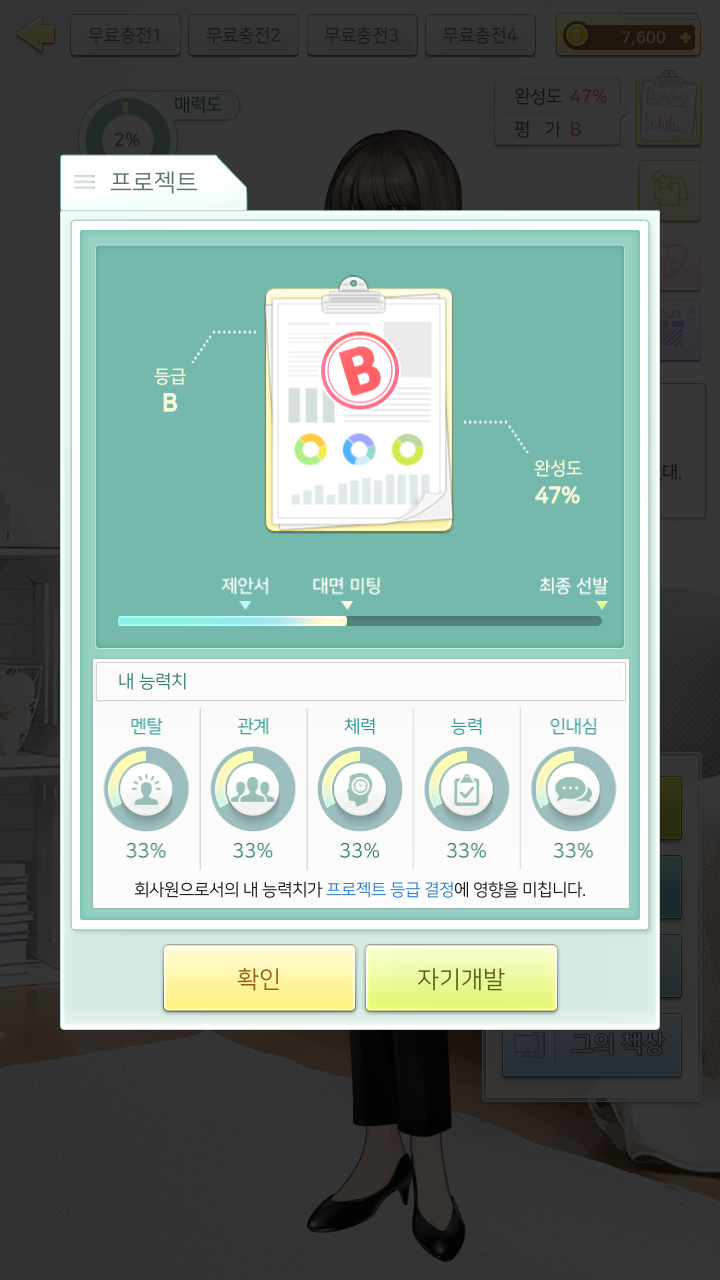Select 무료충전4 button
Screen dimensions: 720x1280
480,37
